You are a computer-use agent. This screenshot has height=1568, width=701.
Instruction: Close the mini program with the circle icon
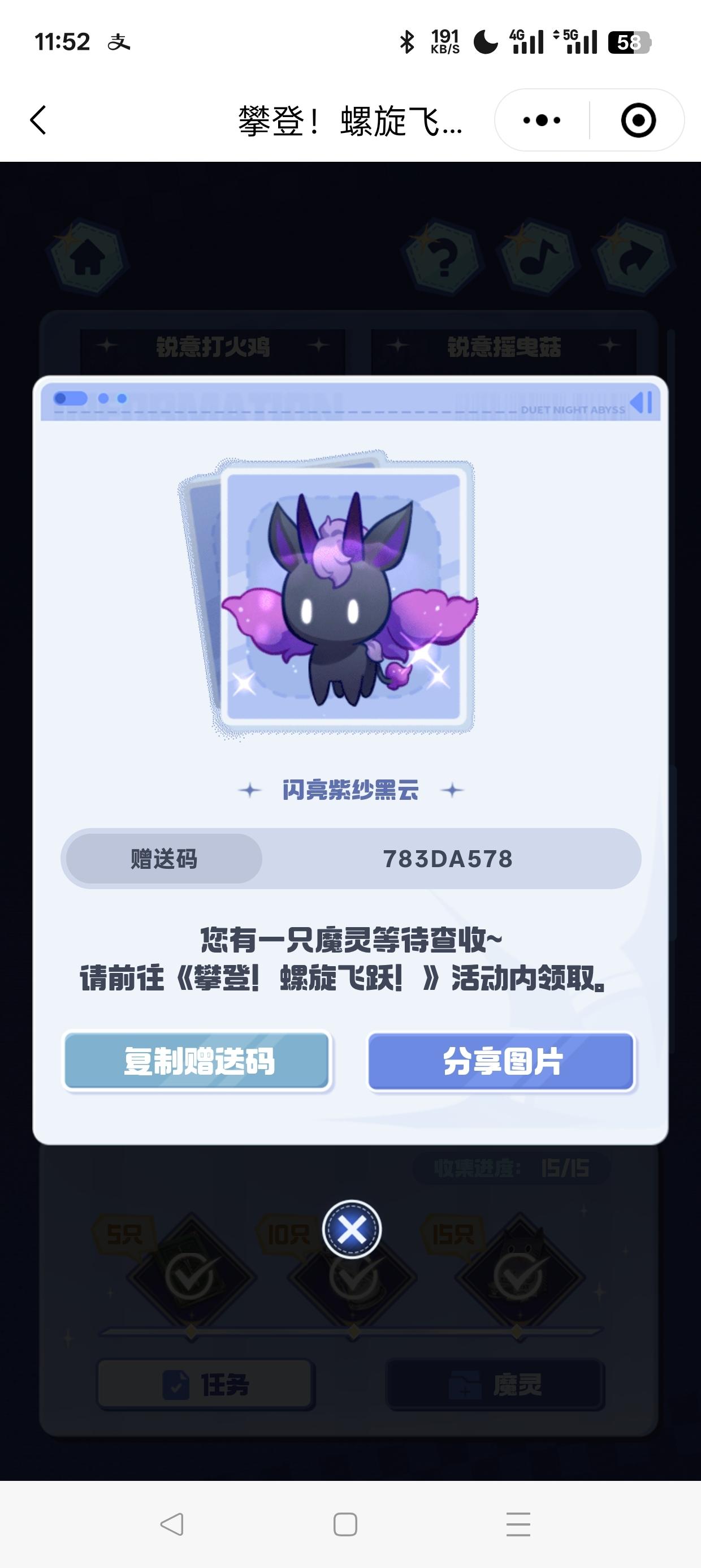[x=638, y=120]
